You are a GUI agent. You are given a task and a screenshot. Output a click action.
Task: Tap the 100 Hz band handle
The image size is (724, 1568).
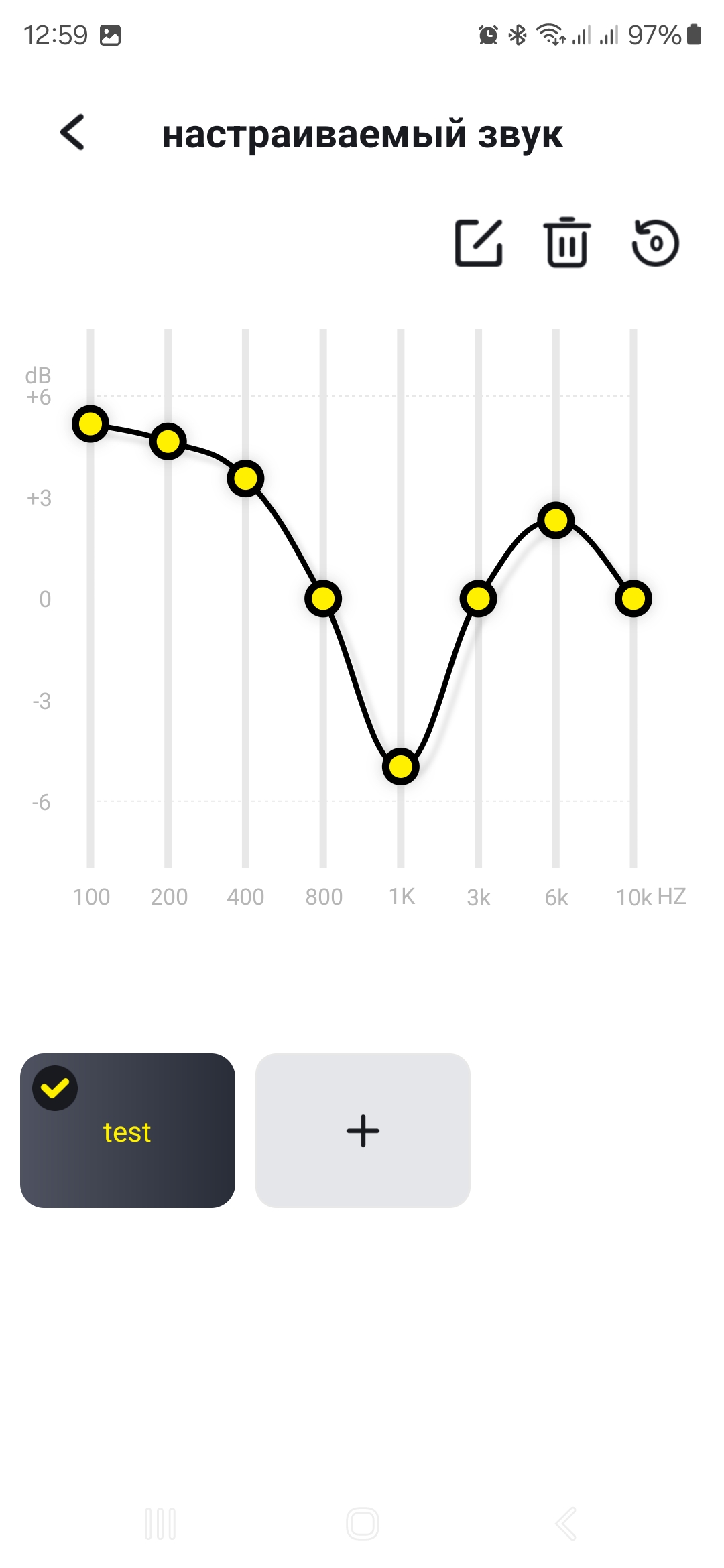pos(90,423)
